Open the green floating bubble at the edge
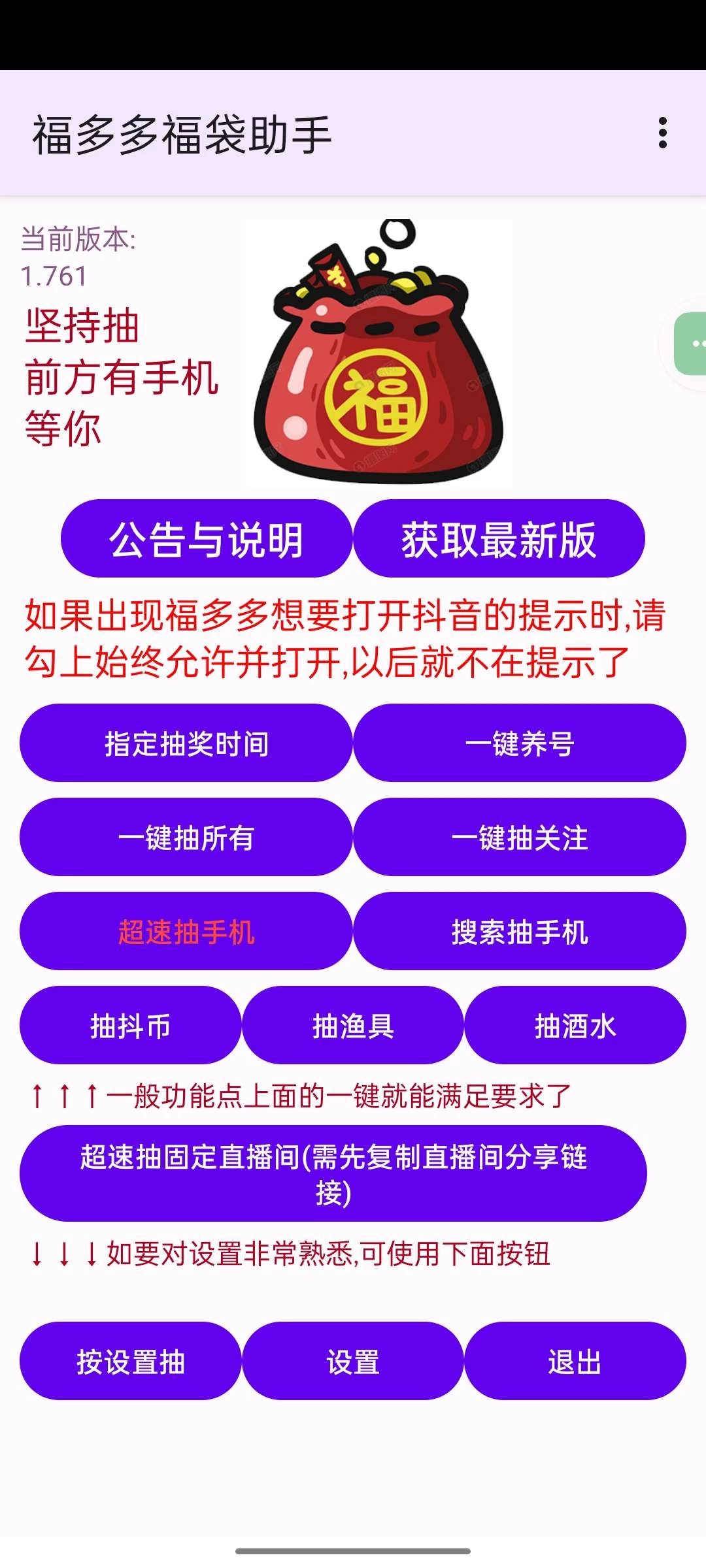The height and width of the screenshot is (1568, 706). click(692, 344)
